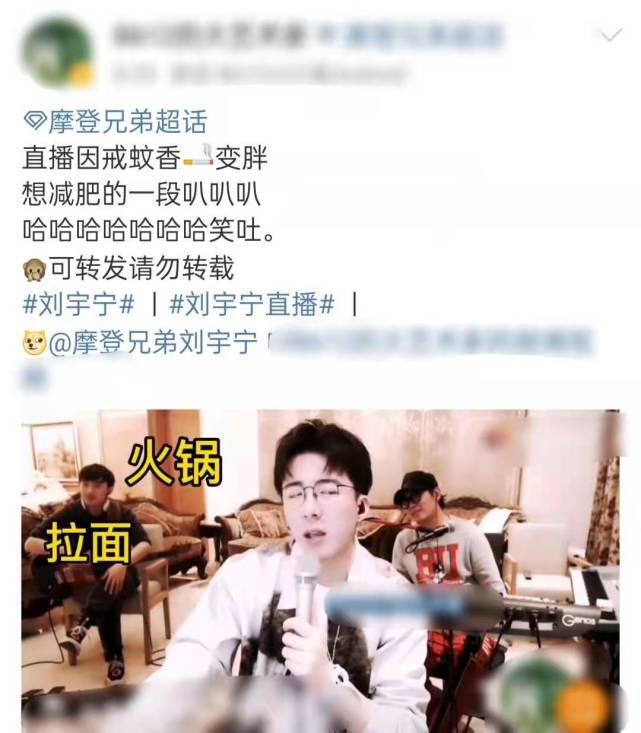Open the poster's profile avatar
The width and height of the screenshot is (641, 733).
pos(57,50)
